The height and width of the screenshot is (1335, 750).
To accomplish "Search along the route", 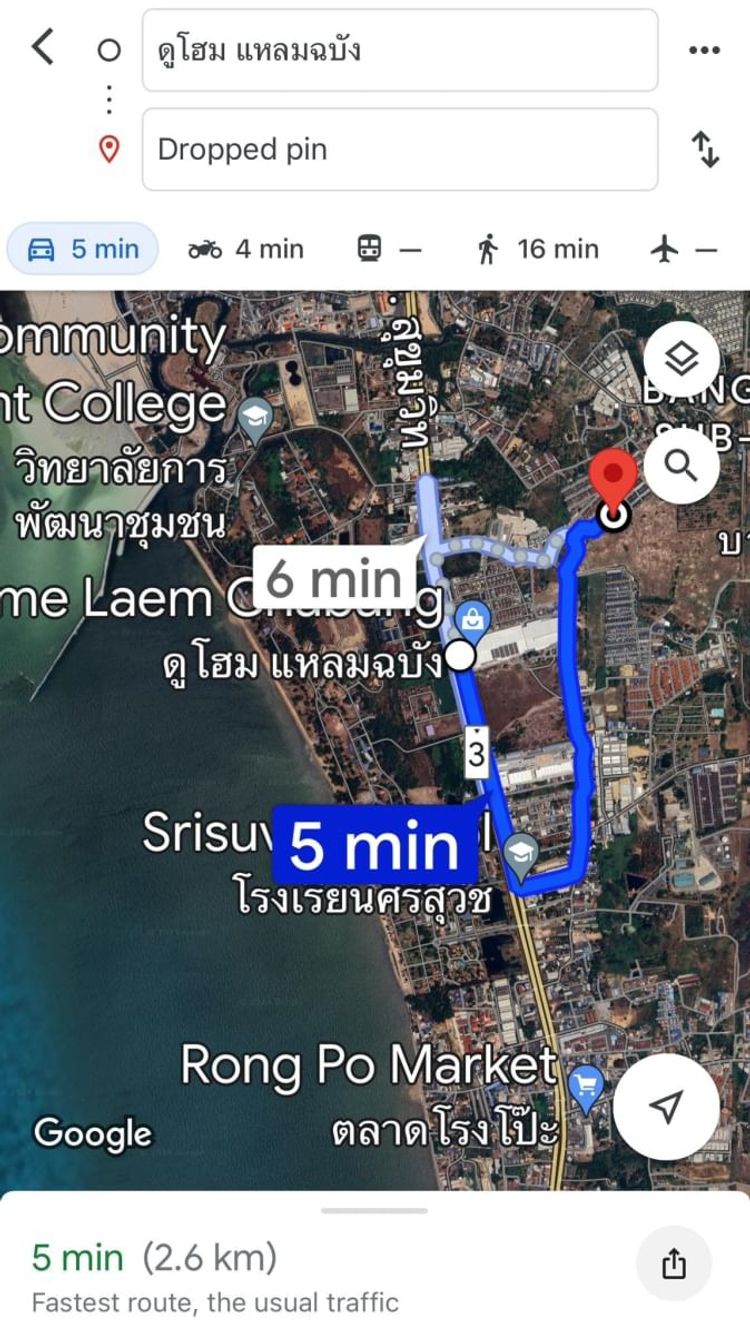I will (681, 465).
